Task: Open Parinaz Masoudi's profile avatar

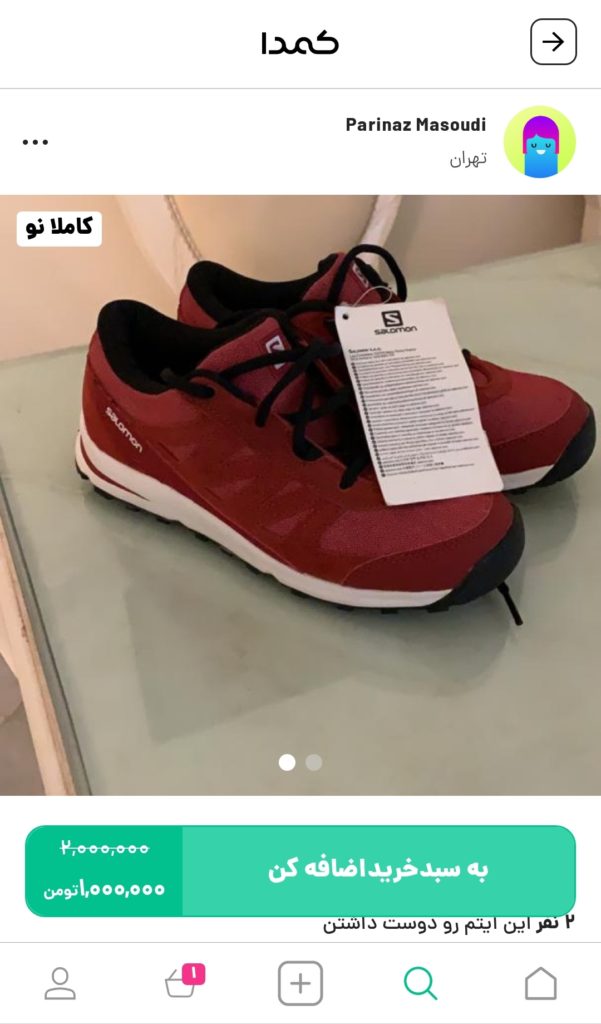Action: [539, 142]
